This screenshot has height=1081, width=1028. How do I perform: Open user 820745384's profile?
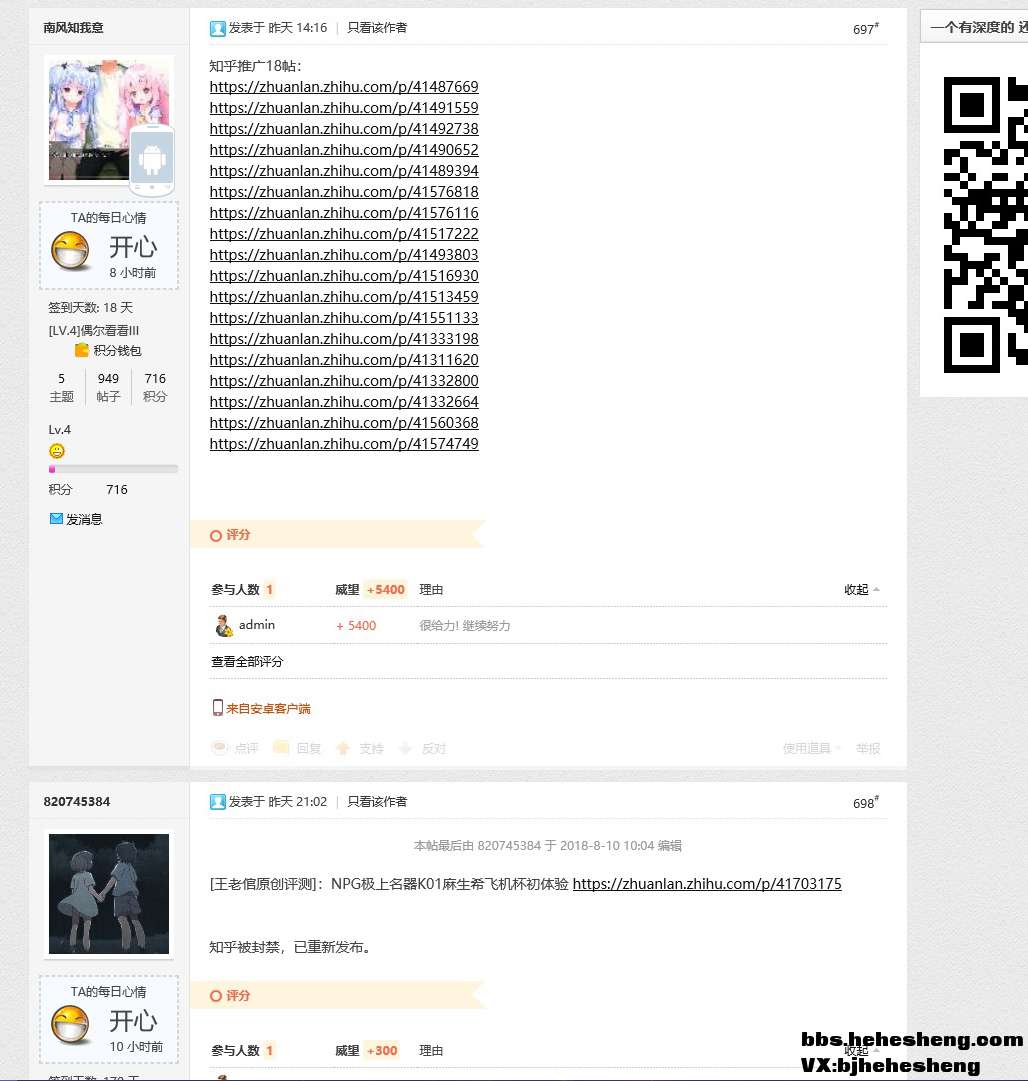pyautogui.click(x=77, y=802)
